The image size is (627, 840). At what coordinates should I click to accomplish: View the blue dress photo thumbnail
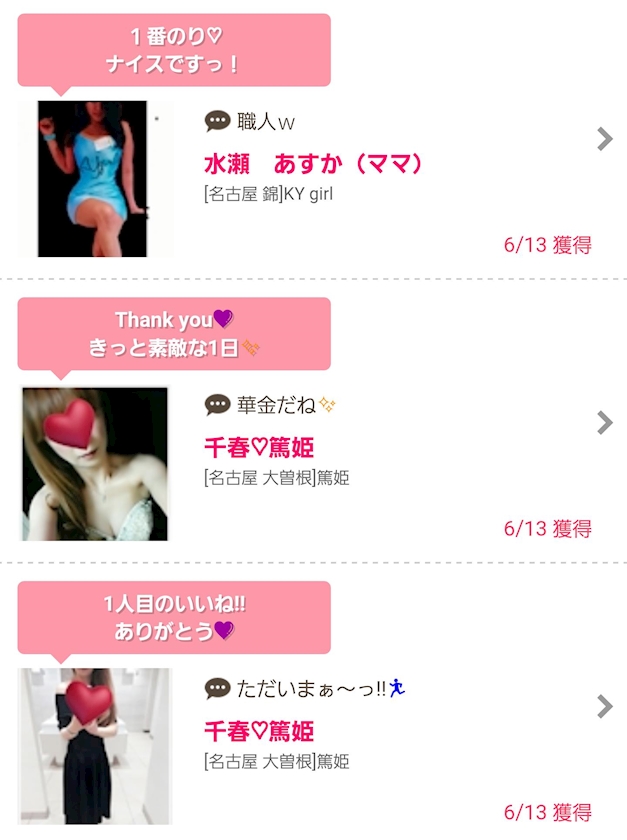point(92,179)
